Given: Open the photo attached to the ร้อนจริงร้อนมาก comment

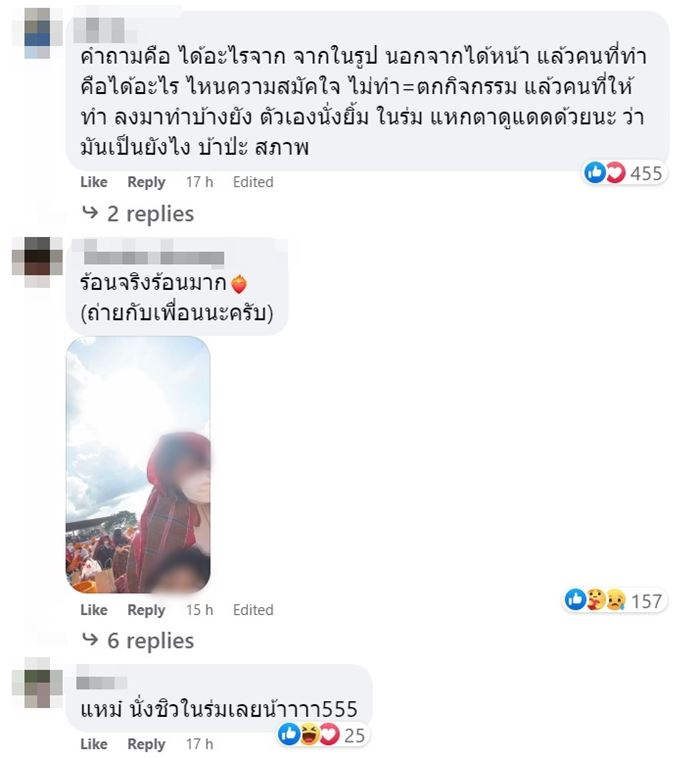Looking at the screenshot, I should (x=138, y=464).
